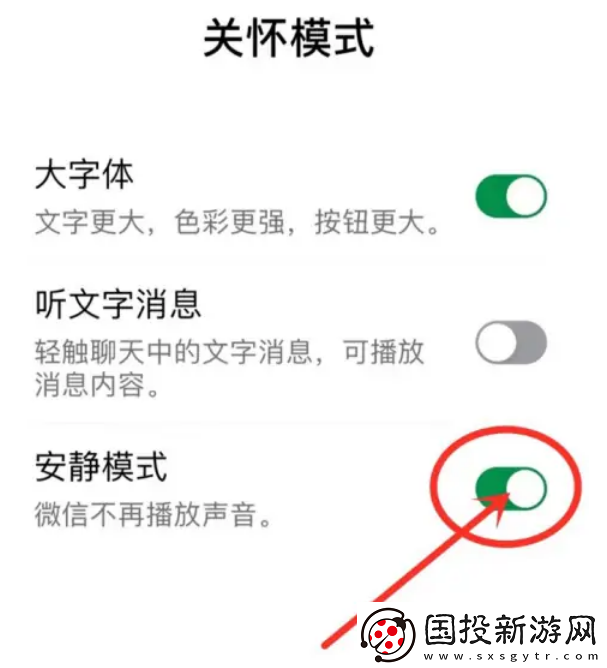Turn off the 大字体 large font switch

[511, 196]
